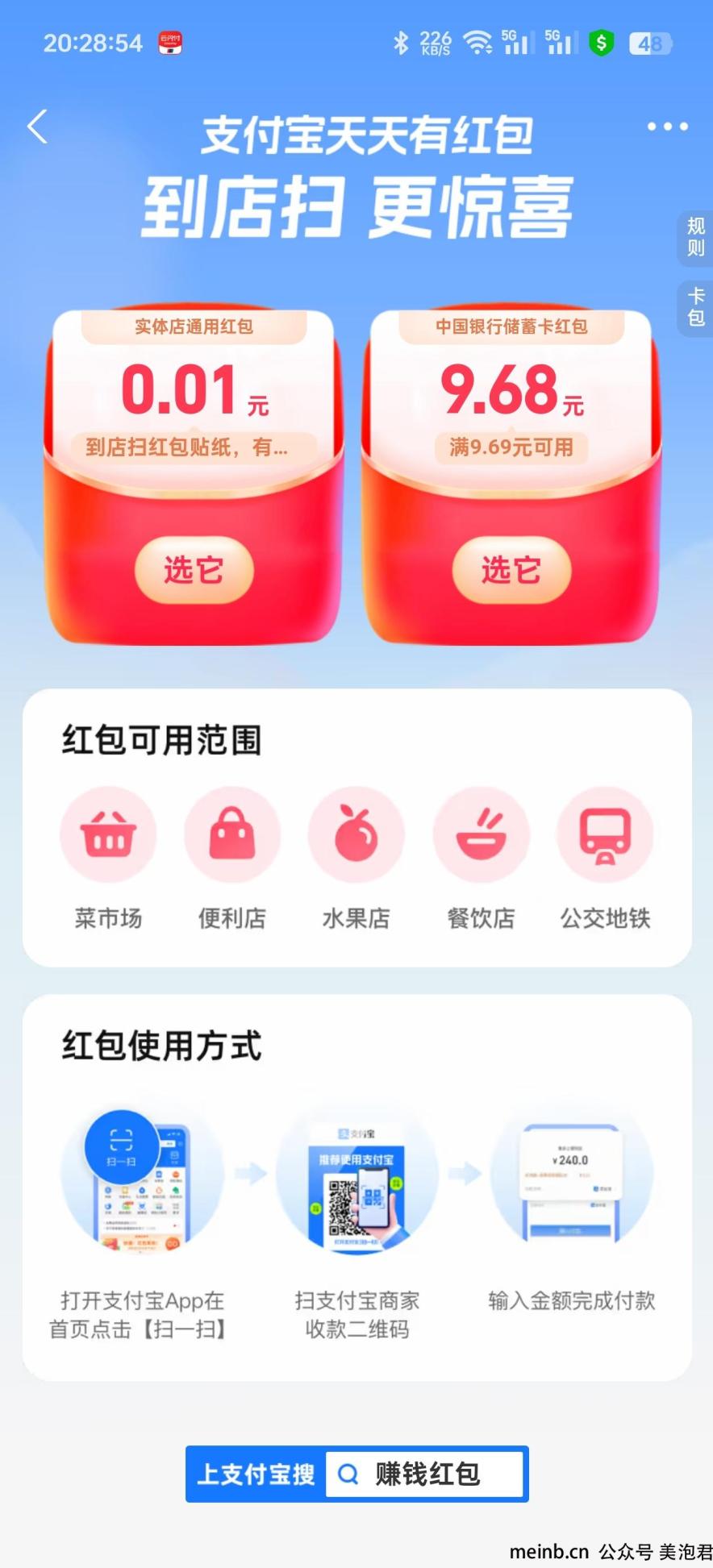
Task: Open the 规则 rules side tab
Action: point(694,237)
